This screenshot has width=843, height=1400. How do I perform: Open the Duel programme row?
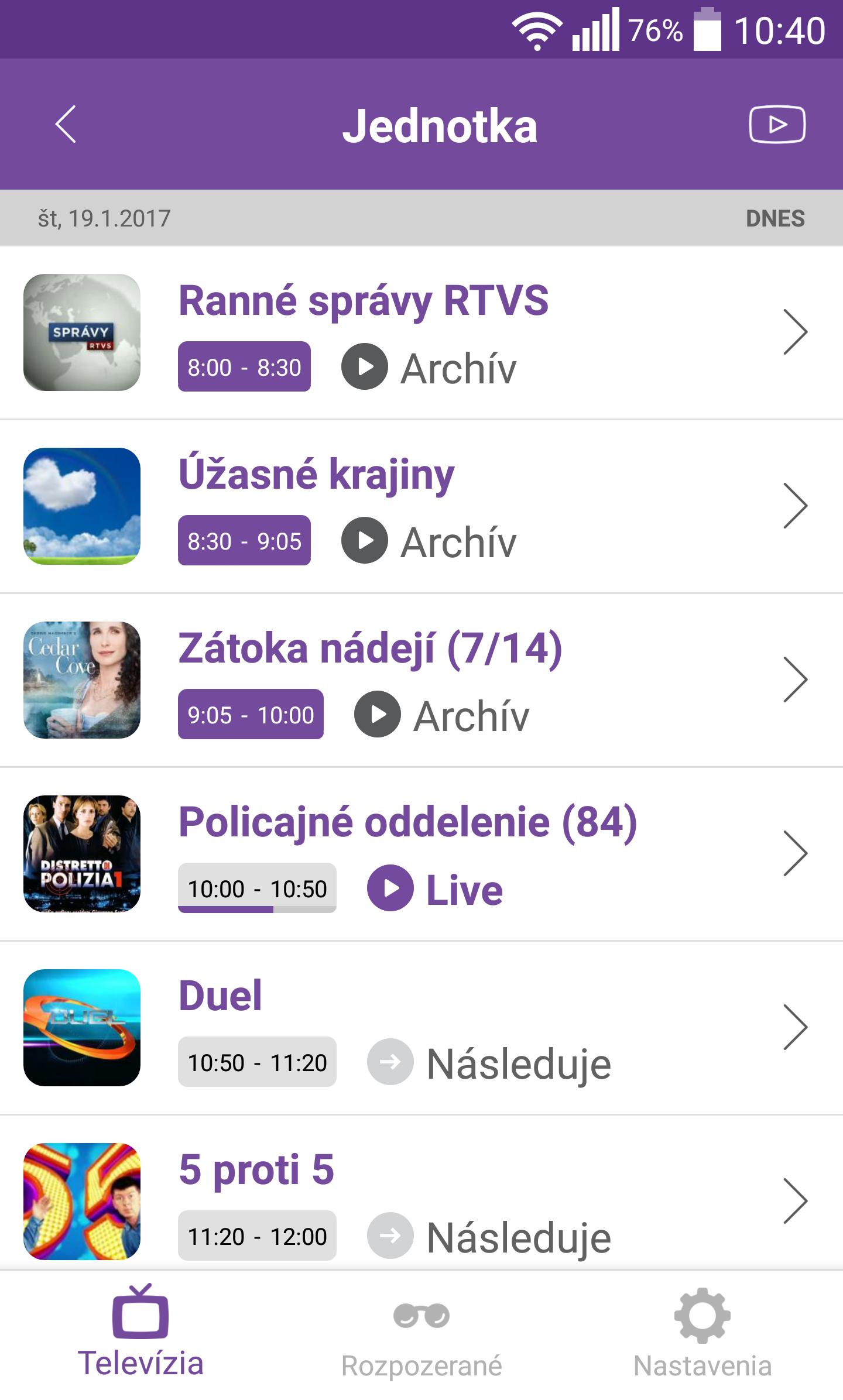[421, 1028]
